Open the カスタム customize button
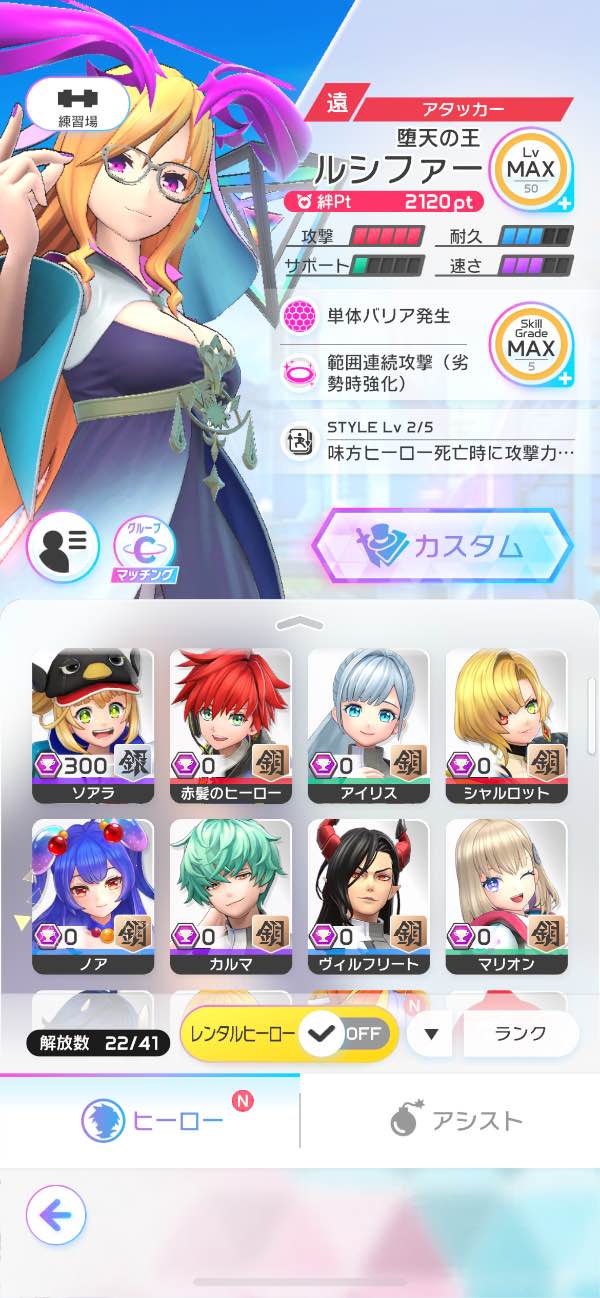Viewport: 600px width, 1298px height. [x=443, y=545]
